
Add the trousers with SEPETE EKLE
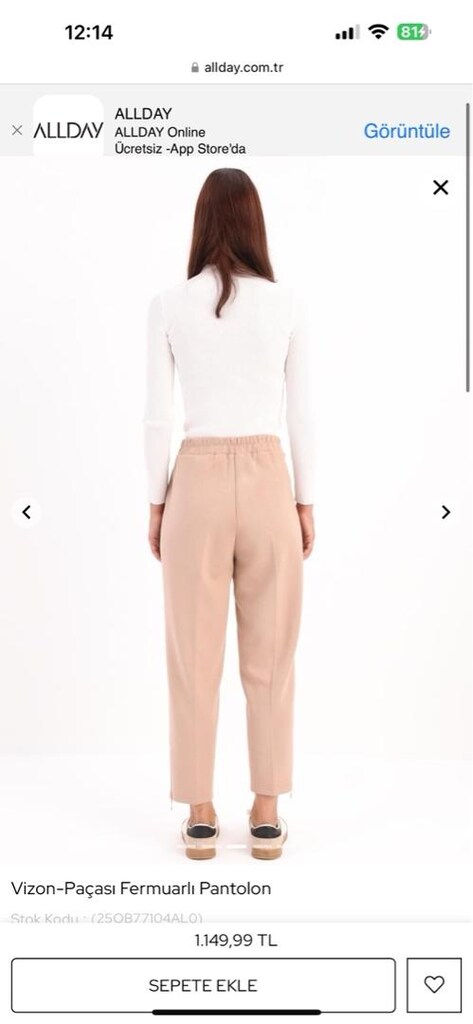tap(203, 985)
